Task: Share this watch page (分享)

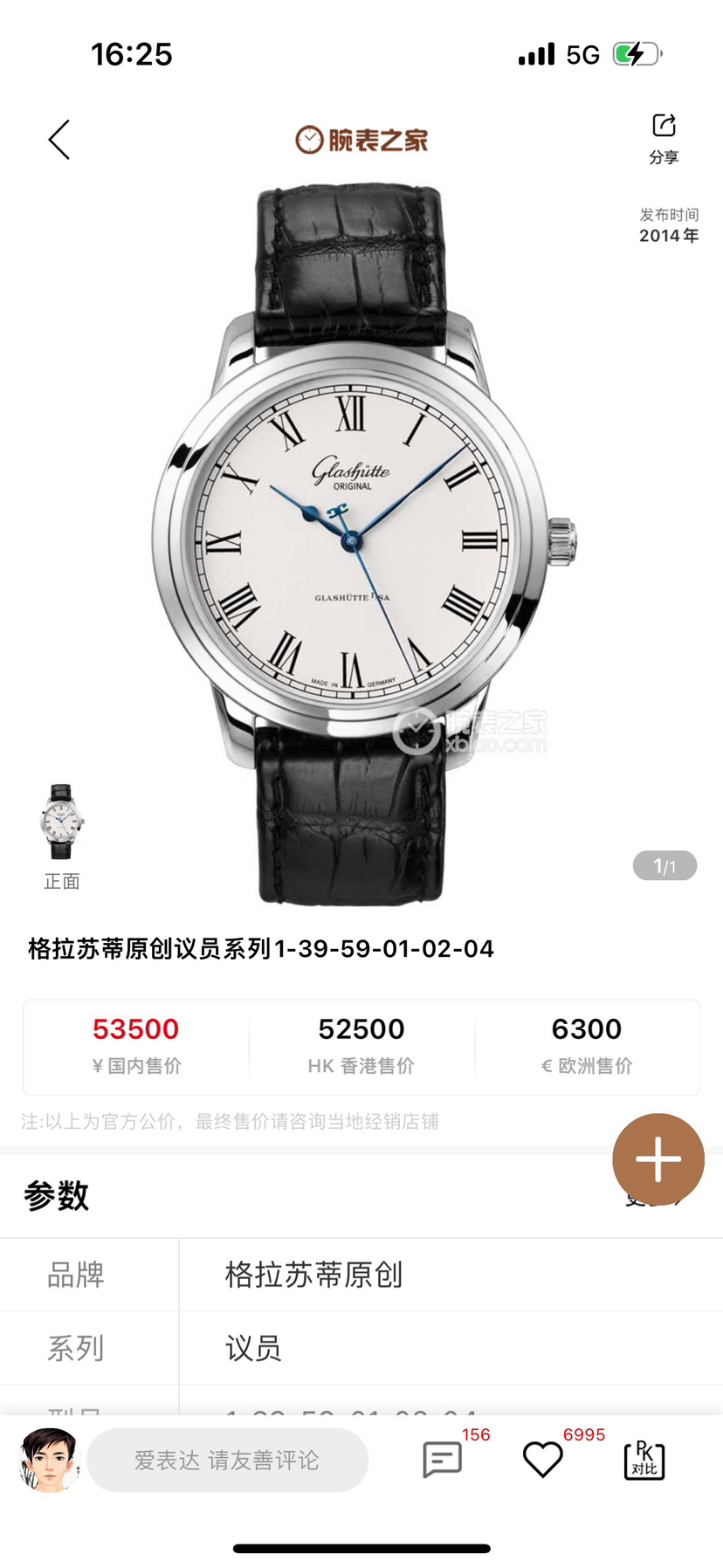Action: pyautogui.click(x=664, y=138)
